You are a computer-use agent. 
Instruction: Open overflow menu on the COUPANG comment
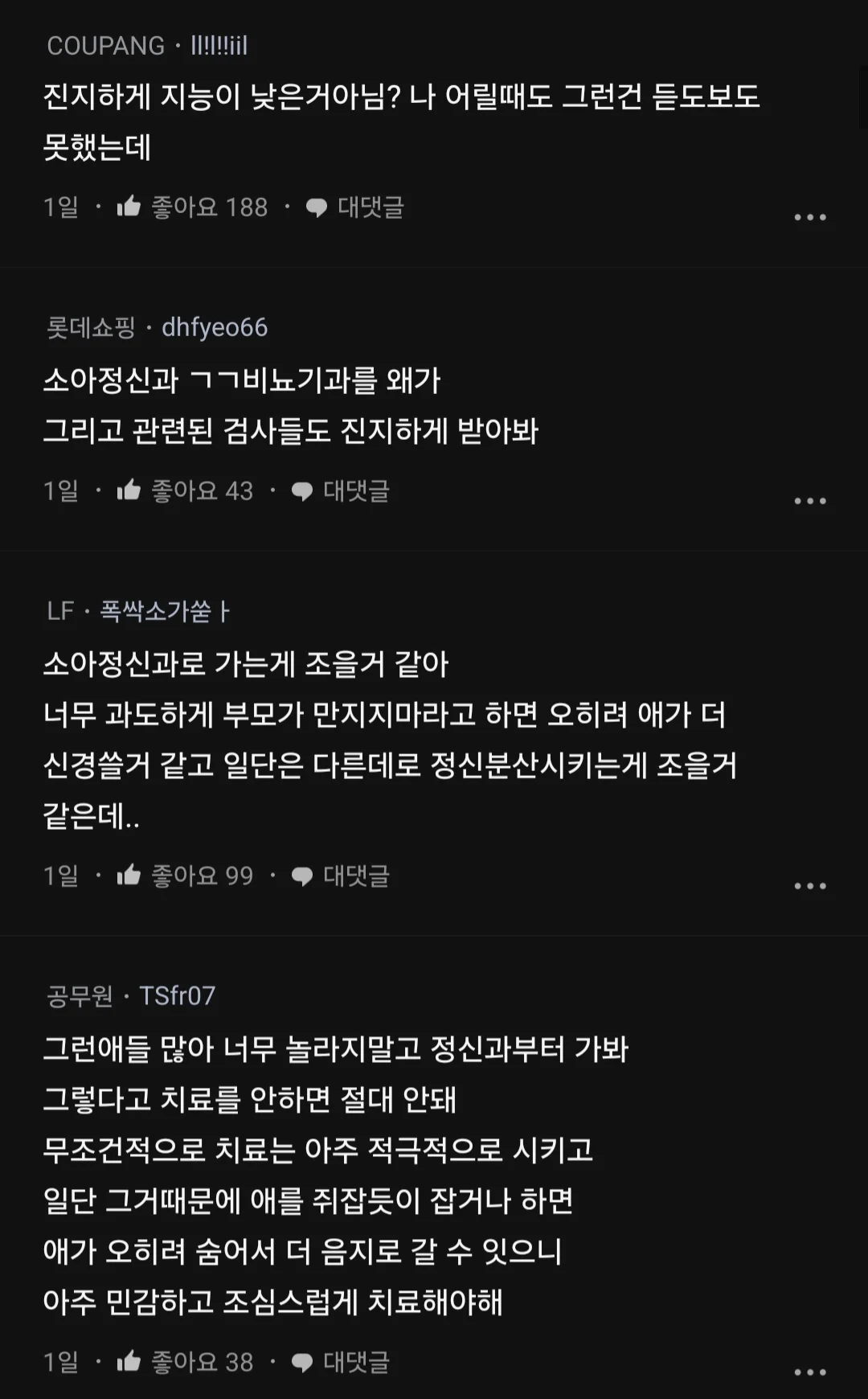point(809,217)
